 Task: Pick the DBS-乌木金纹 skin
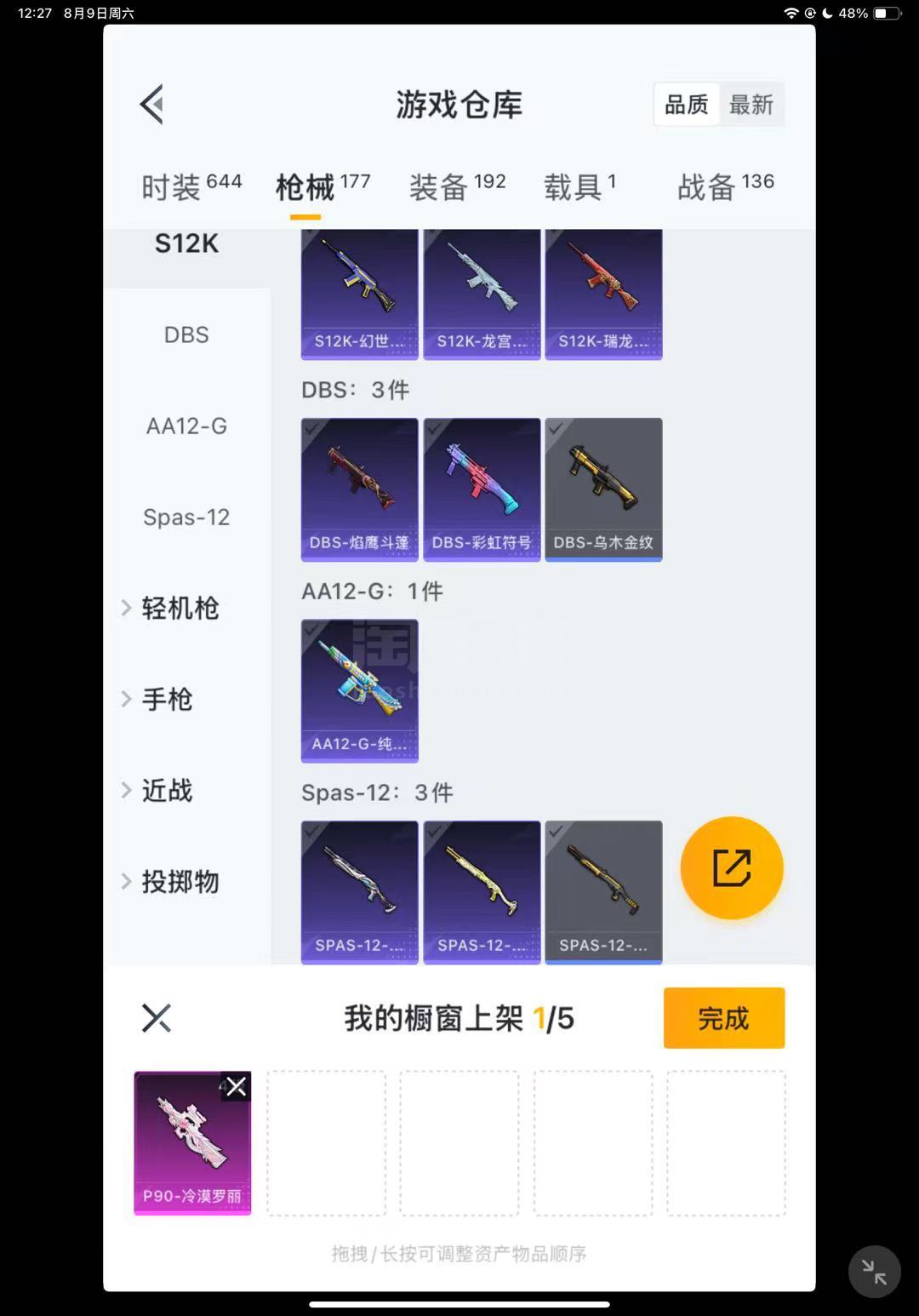[603, 489]
